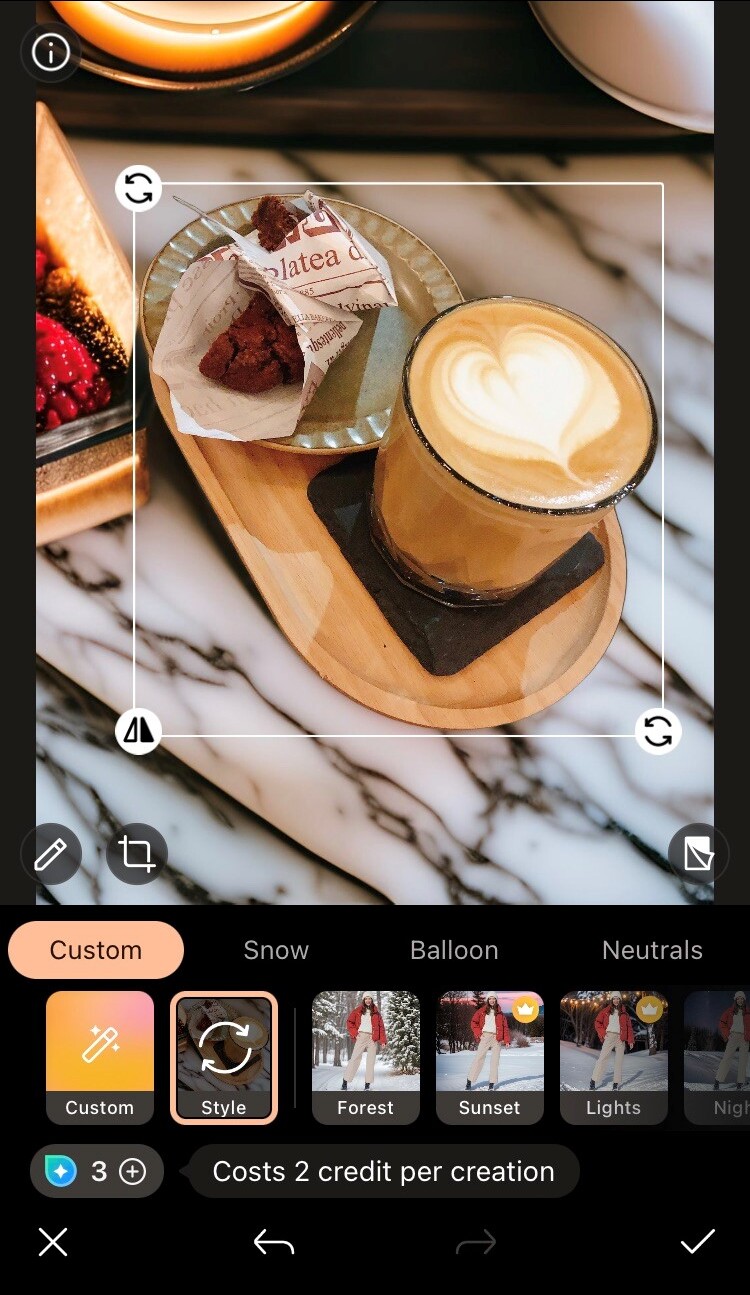Select the eraser mask tool
This screenshot has height=1295, width=750.
coord(698,853)
